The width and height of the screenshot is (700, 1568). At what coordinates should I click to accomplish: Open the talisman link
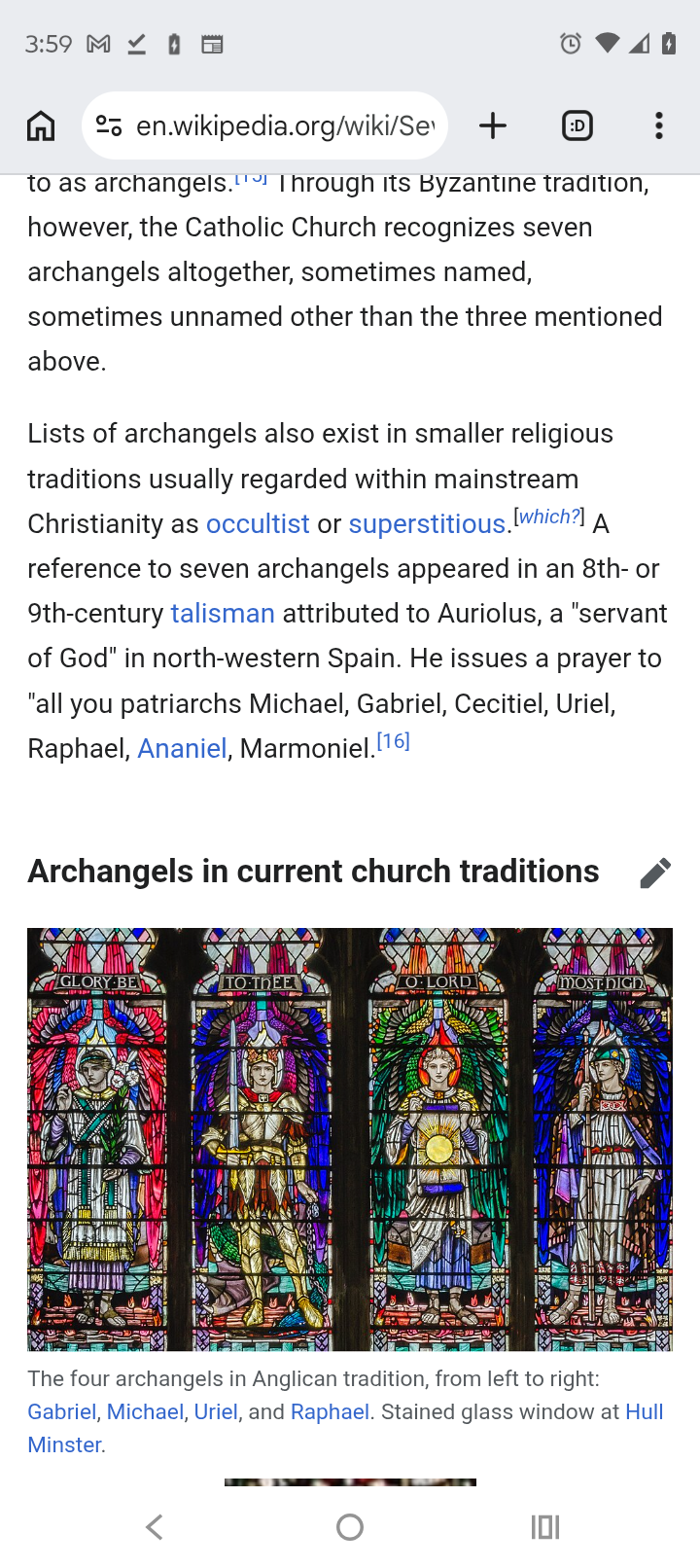coord(223,614)
